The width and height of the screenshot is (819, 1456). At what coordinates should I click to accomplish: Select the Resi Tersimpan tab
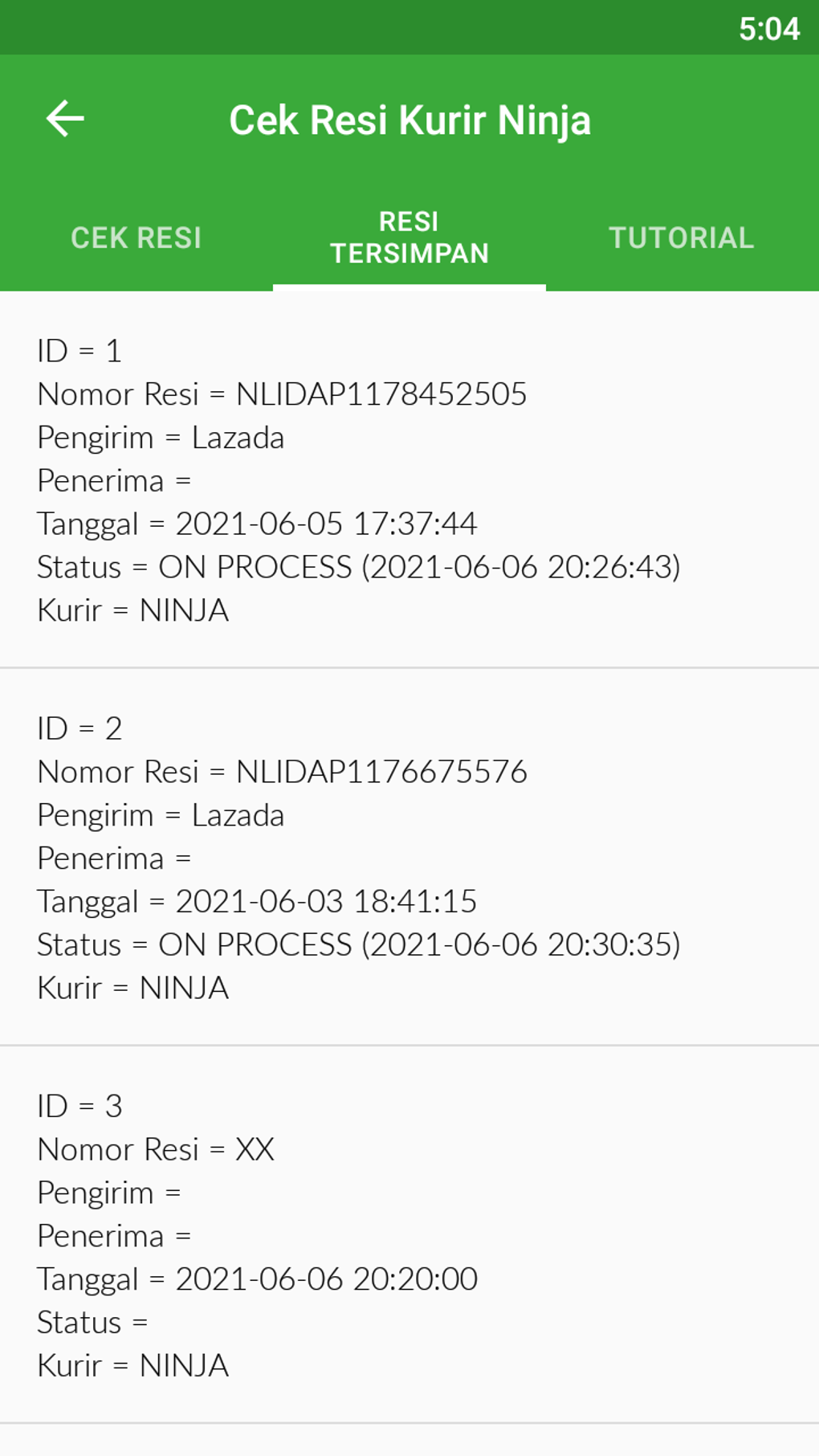409,238
